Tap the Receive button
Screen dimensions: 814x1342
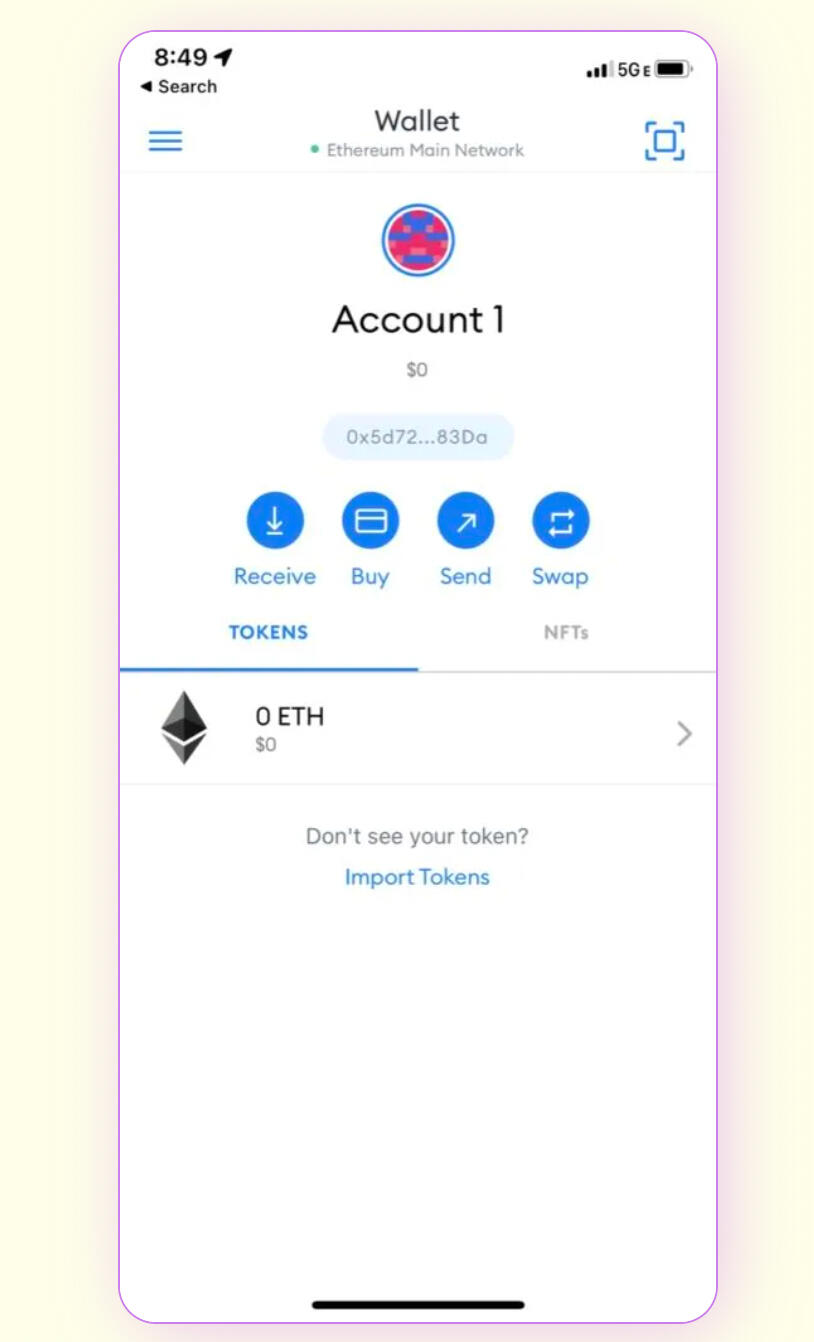(x=275, y=521)
